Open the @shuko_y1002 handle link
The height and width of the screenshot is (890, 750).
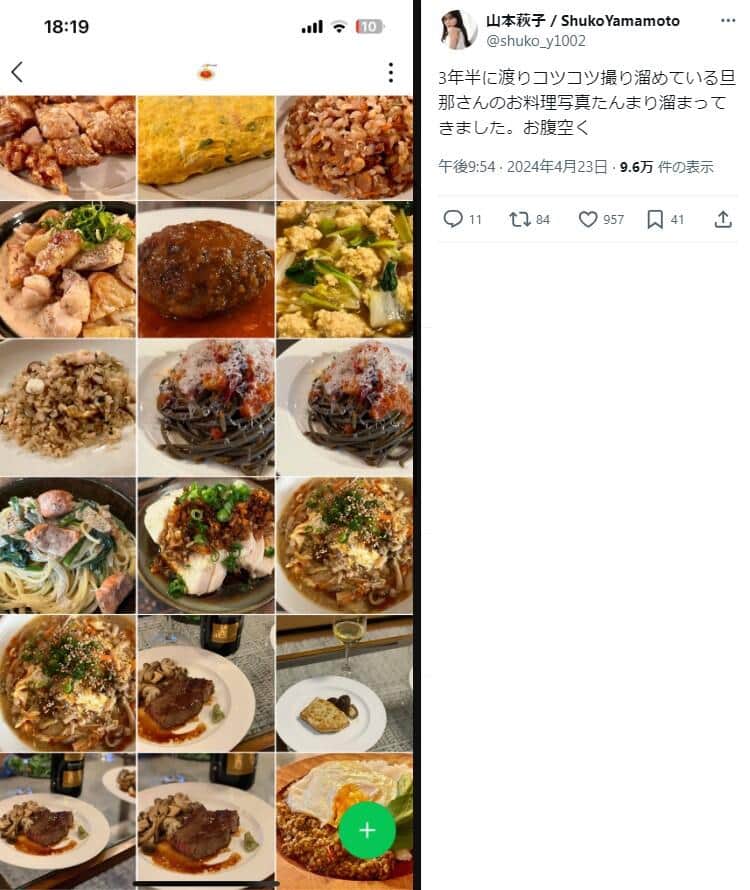pyautogui.click(x=535, y=41)
